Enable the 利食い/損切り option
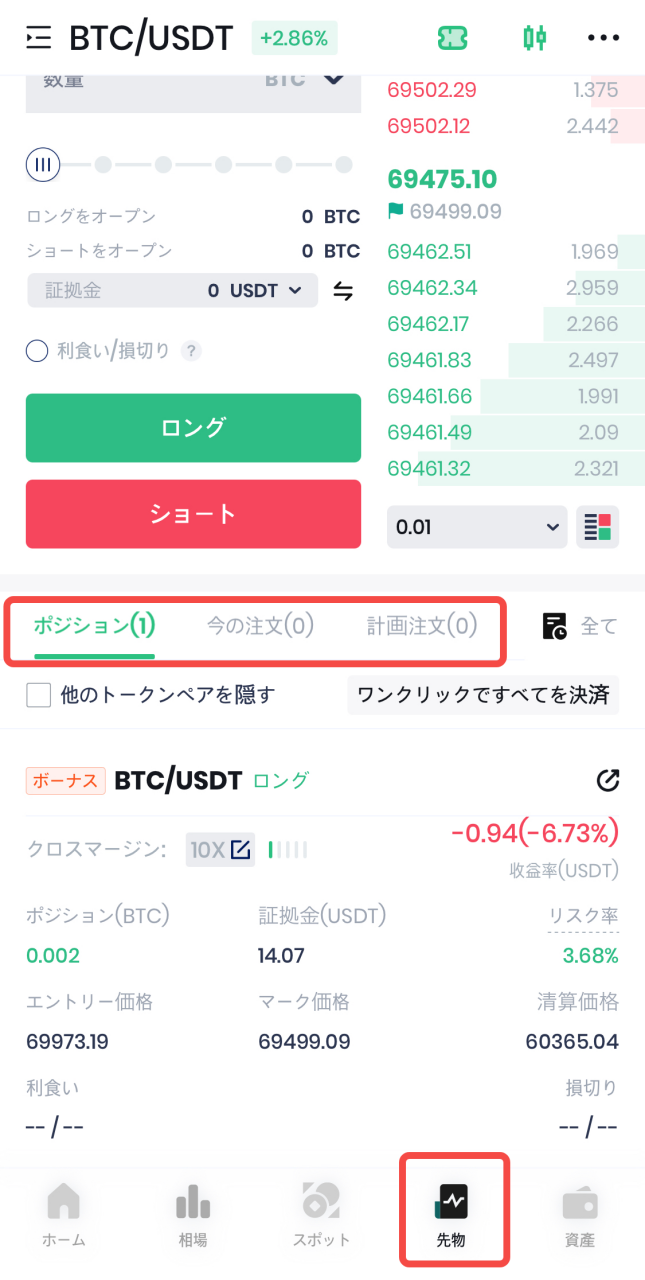This screenshot has width=645, height=1280. pyautogui.click(x=37, y=351)
